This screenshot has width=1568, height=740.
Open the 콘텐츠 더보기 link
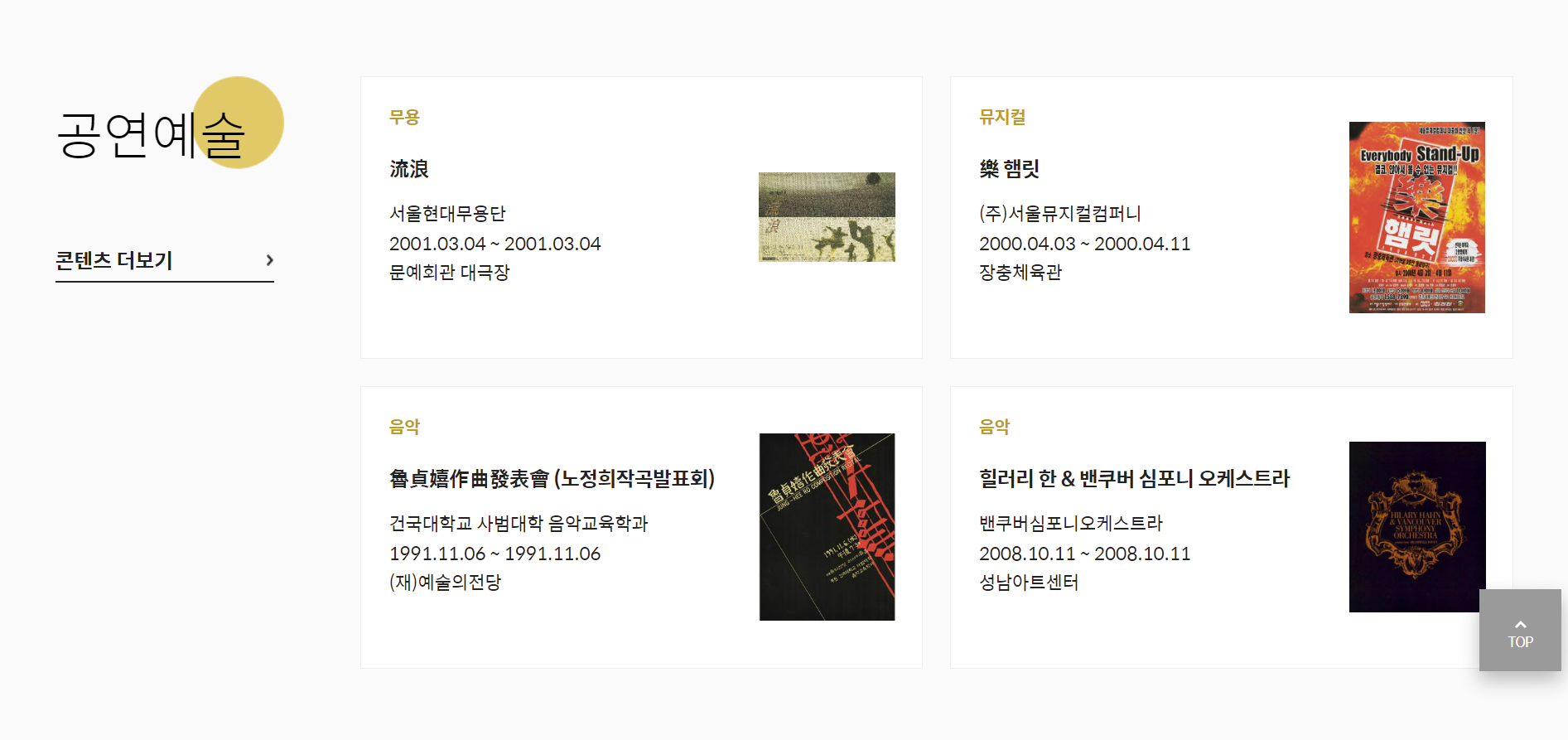pos(164,261)
